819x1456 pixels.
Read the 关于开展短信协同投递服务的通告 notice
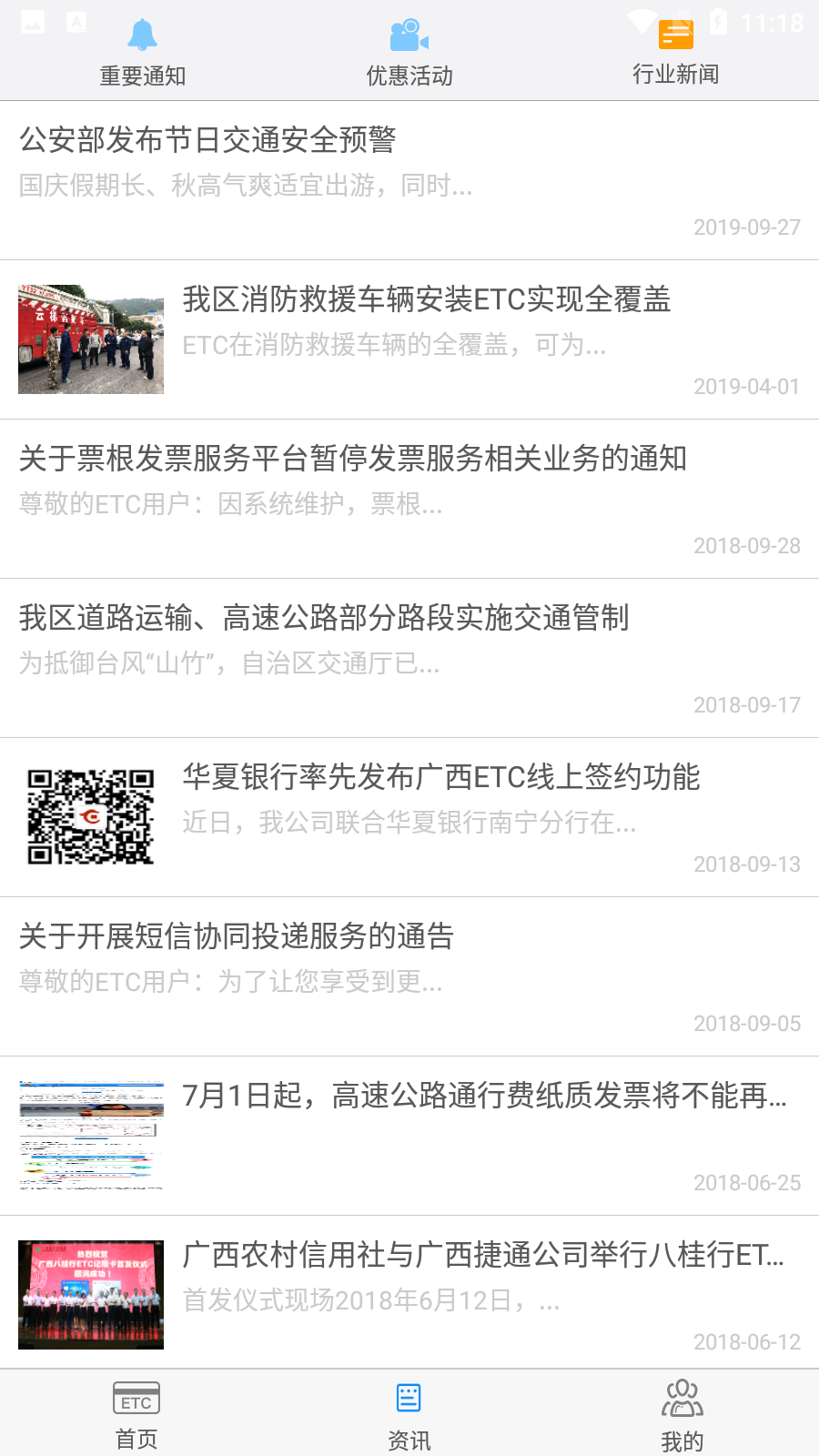409,976
